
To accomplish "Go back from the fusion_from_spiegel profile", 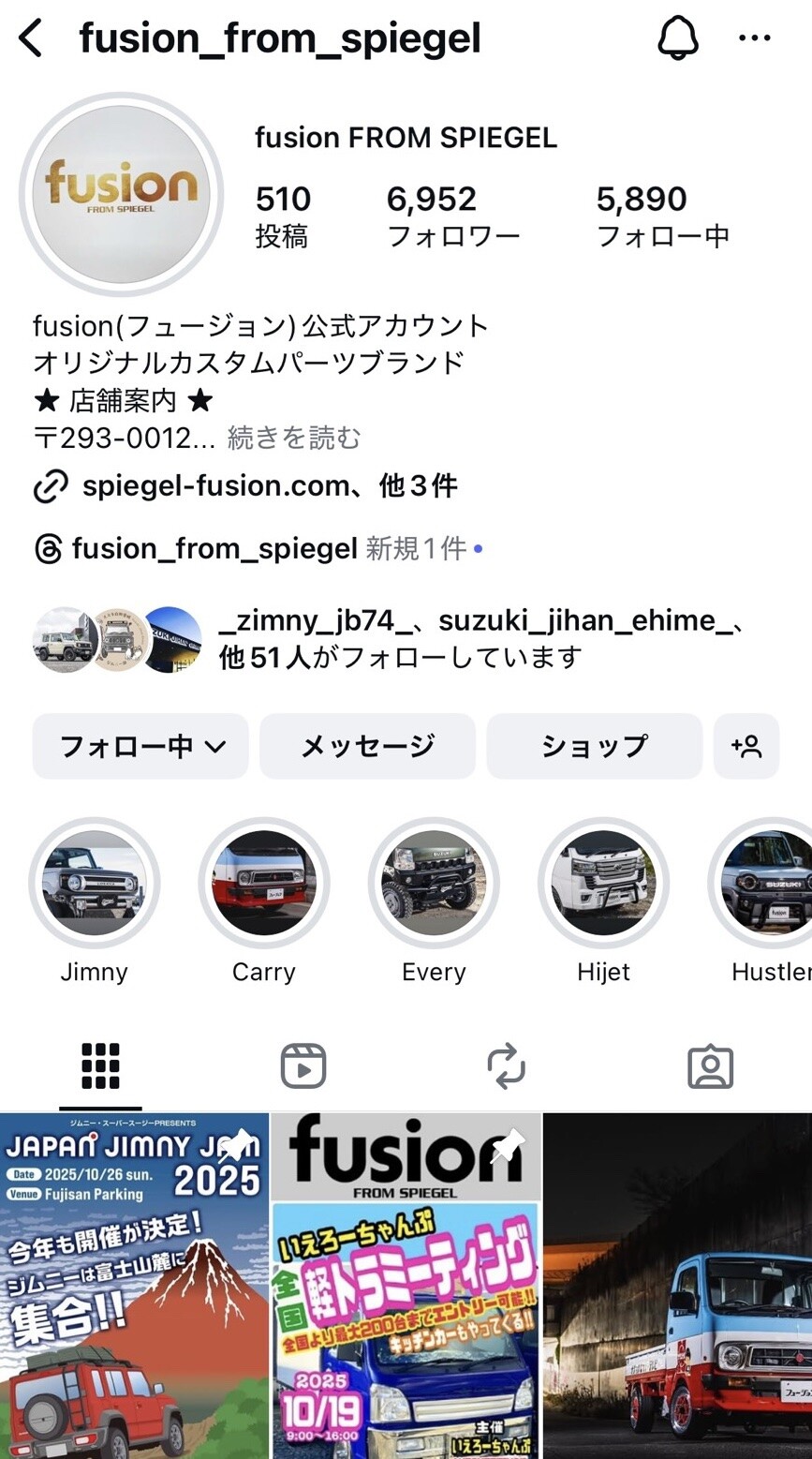I will pyautogui.click(x=32, y=39).
